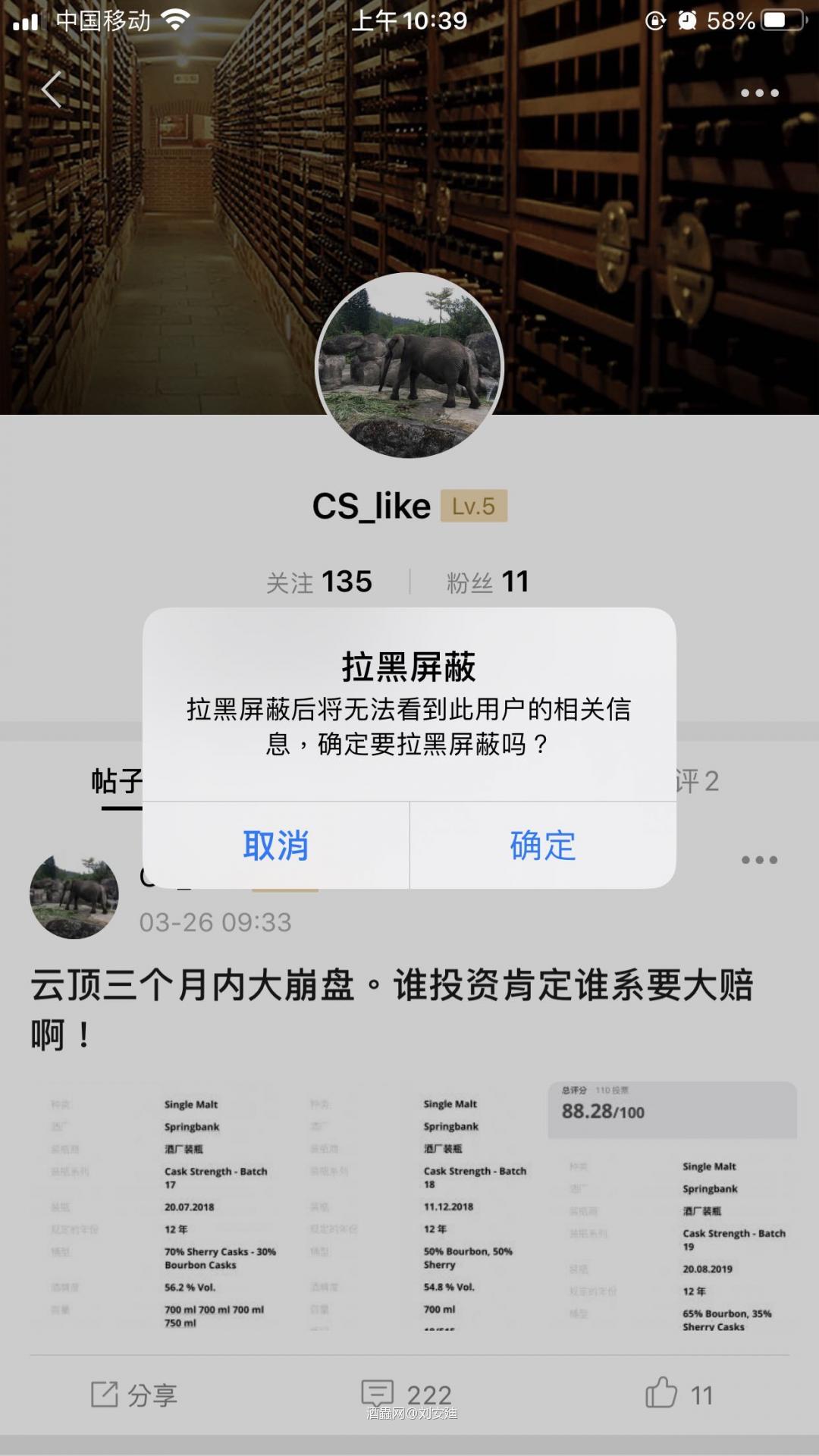The height and width of the screenshot is (1456, 819).
Task: Tap the 关注 135 following count
Action: pos(319,582)
